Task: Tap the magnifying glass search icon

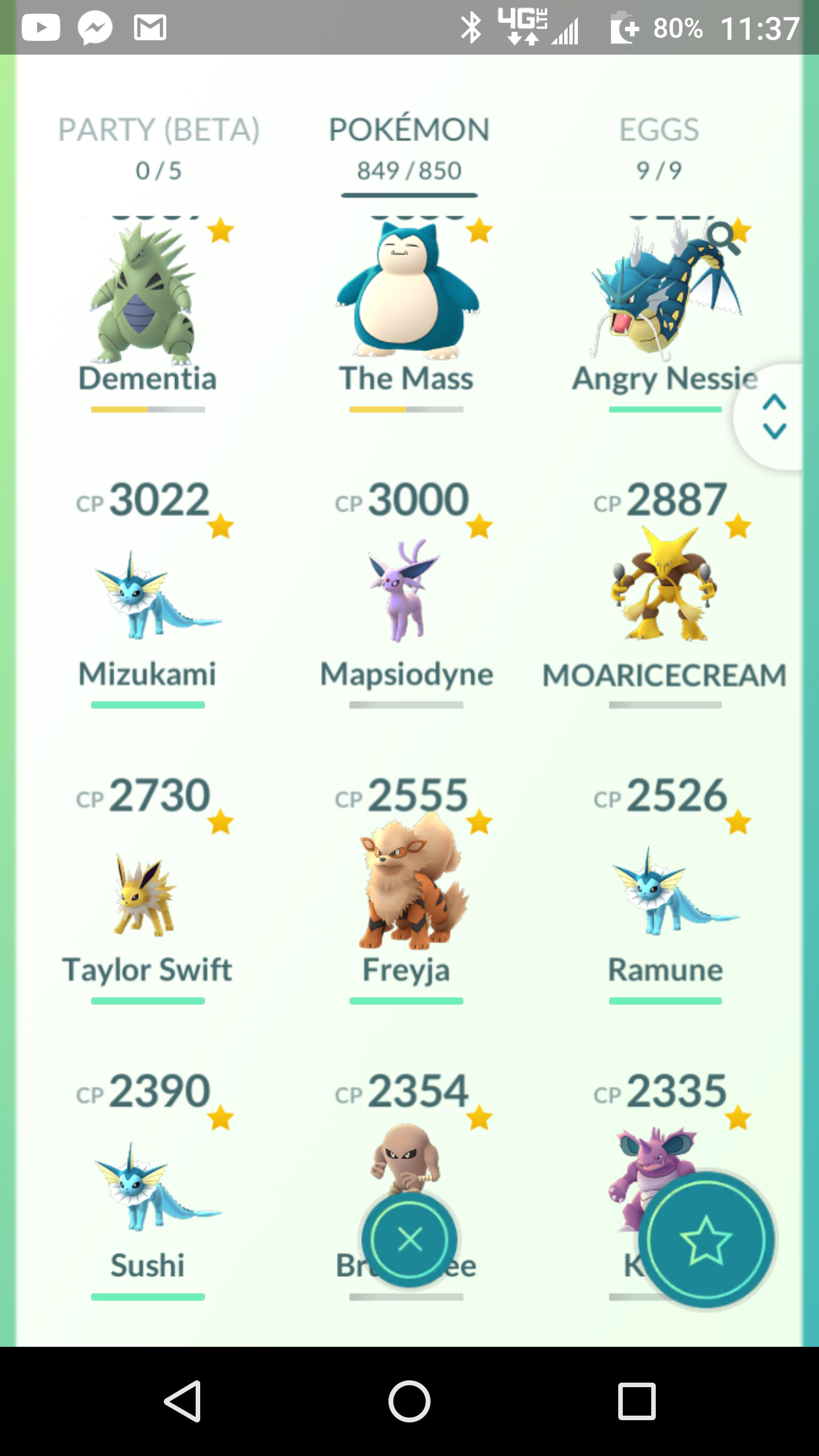Action: pos(725,238)
